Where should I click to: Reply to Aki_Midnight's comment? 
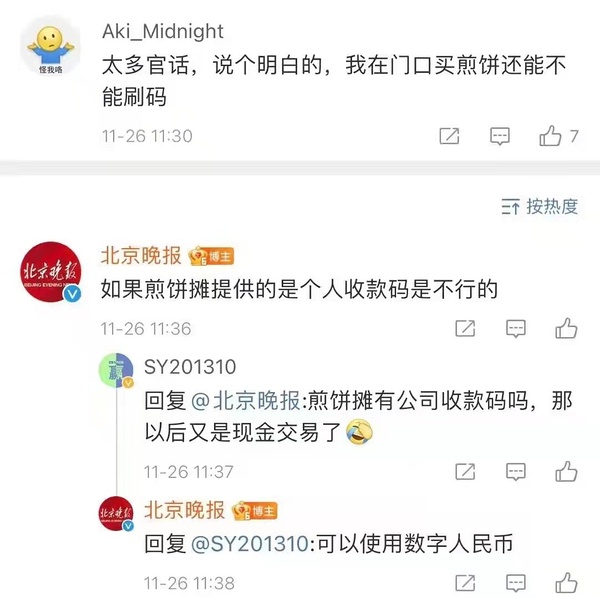click(x=501, y=136)
